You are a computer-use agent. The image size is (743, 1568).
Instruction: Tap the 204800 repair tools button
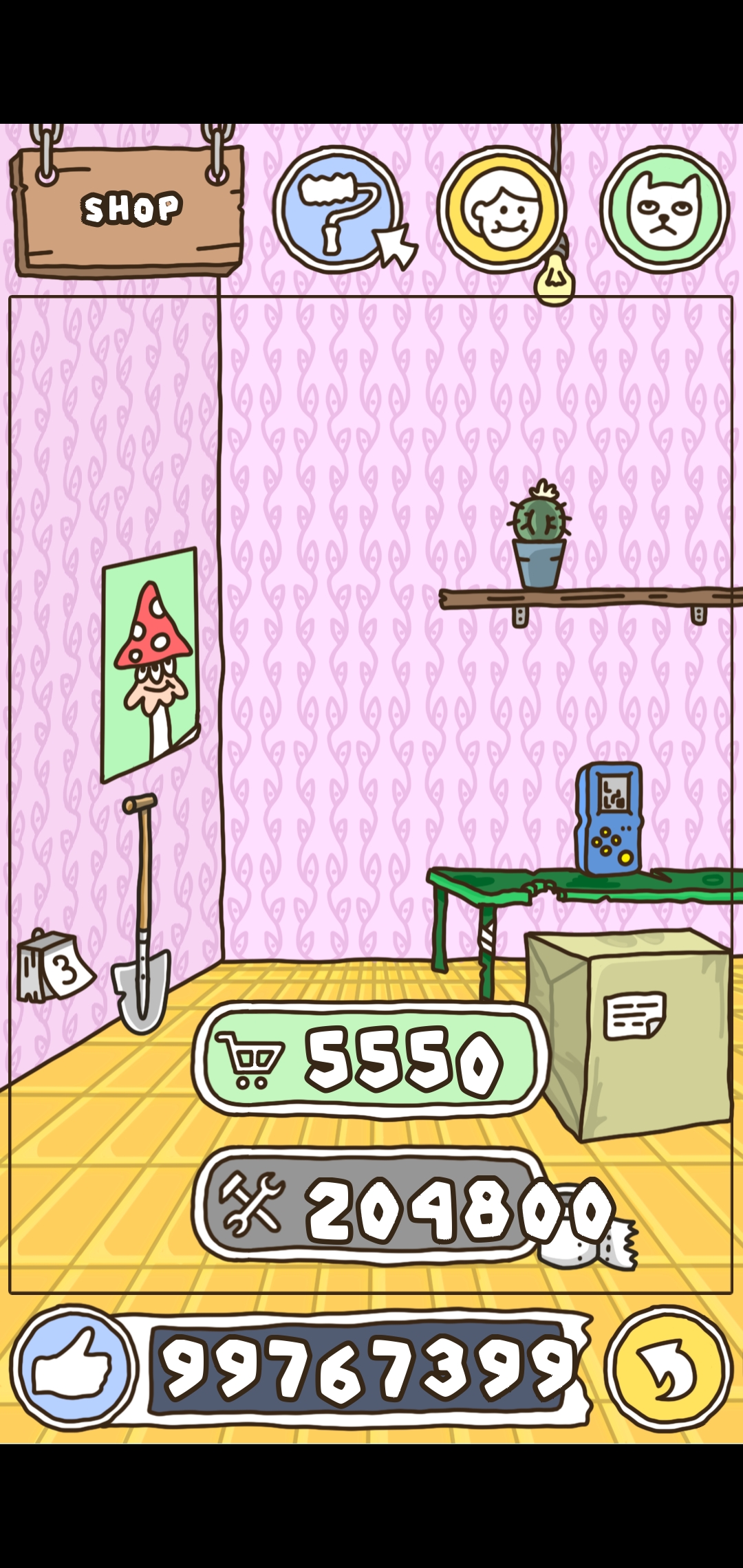[369, 1206]
